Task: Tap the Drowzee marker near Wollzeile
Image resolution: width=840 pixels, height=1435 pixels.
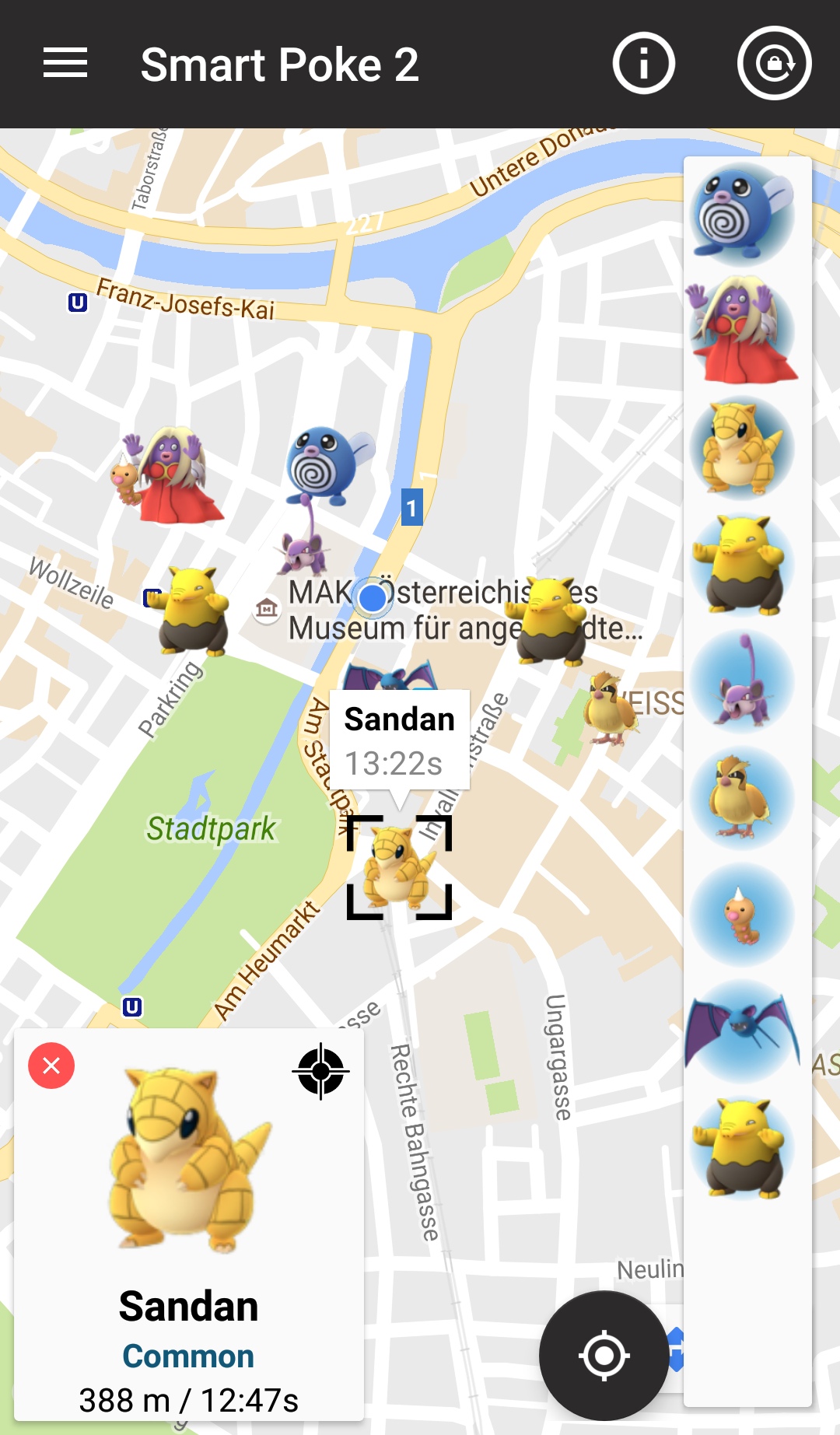Action: click(193, 611)
